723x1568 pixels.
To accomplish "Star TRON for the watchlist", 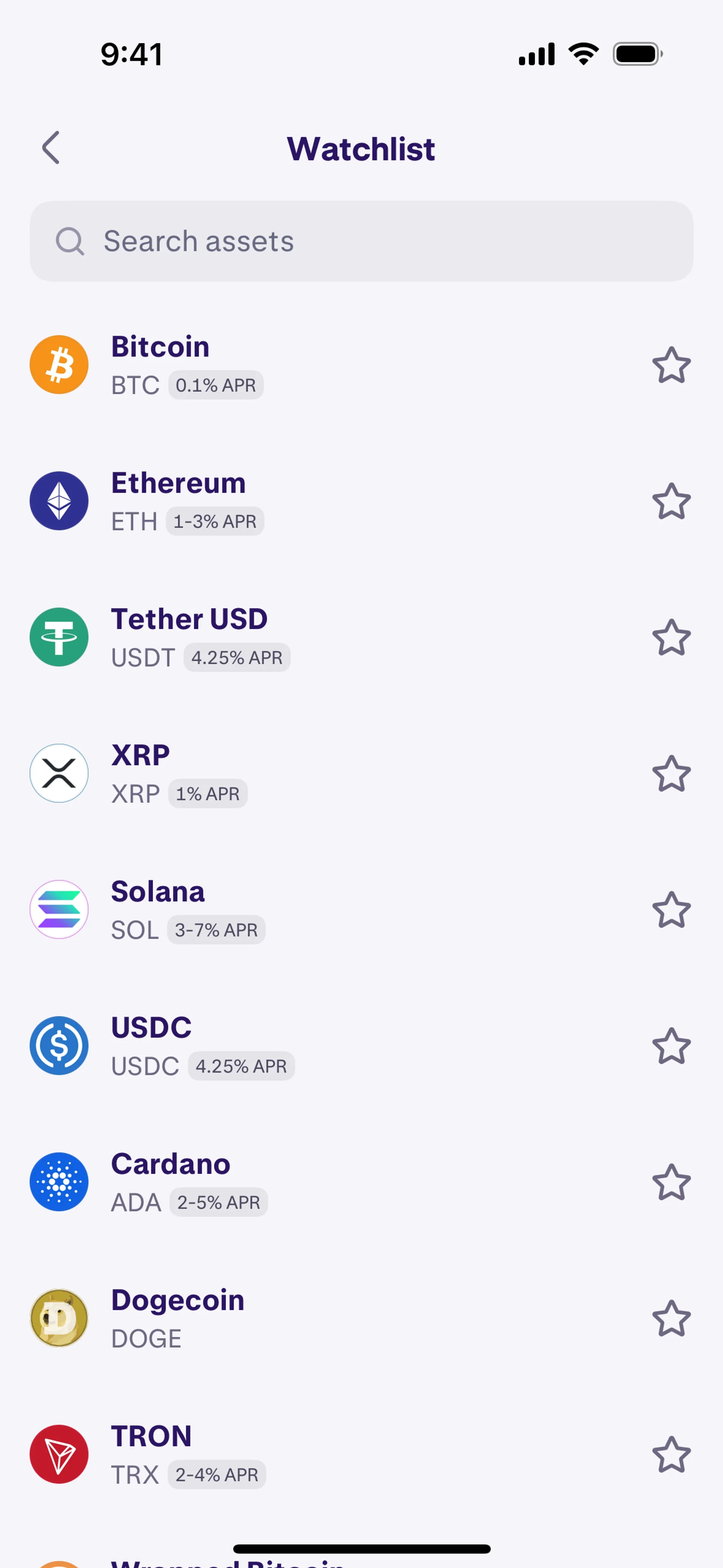I will 671,1455.
